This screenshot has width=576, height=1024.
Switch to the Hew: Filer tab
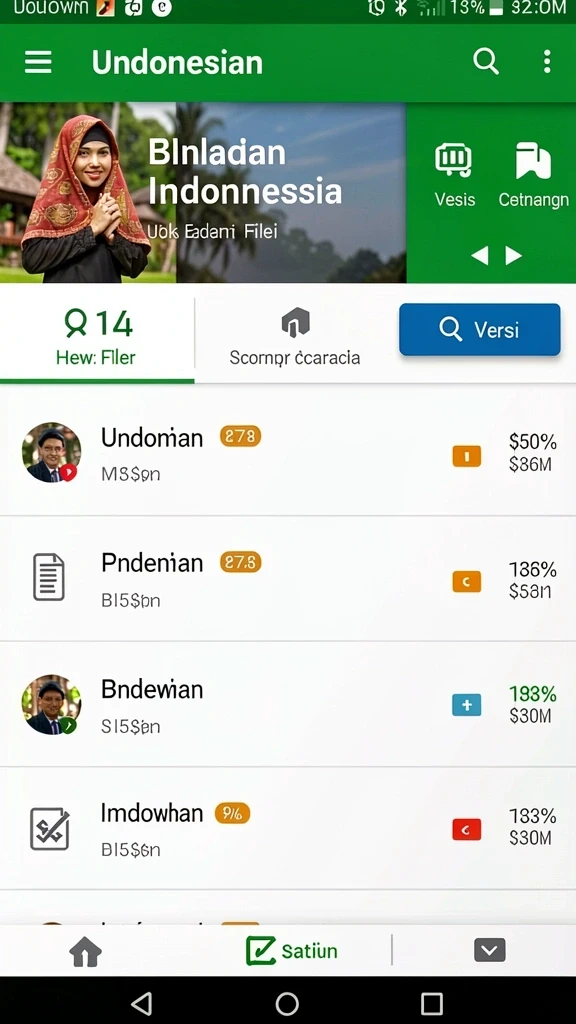[x=97, y=336]
